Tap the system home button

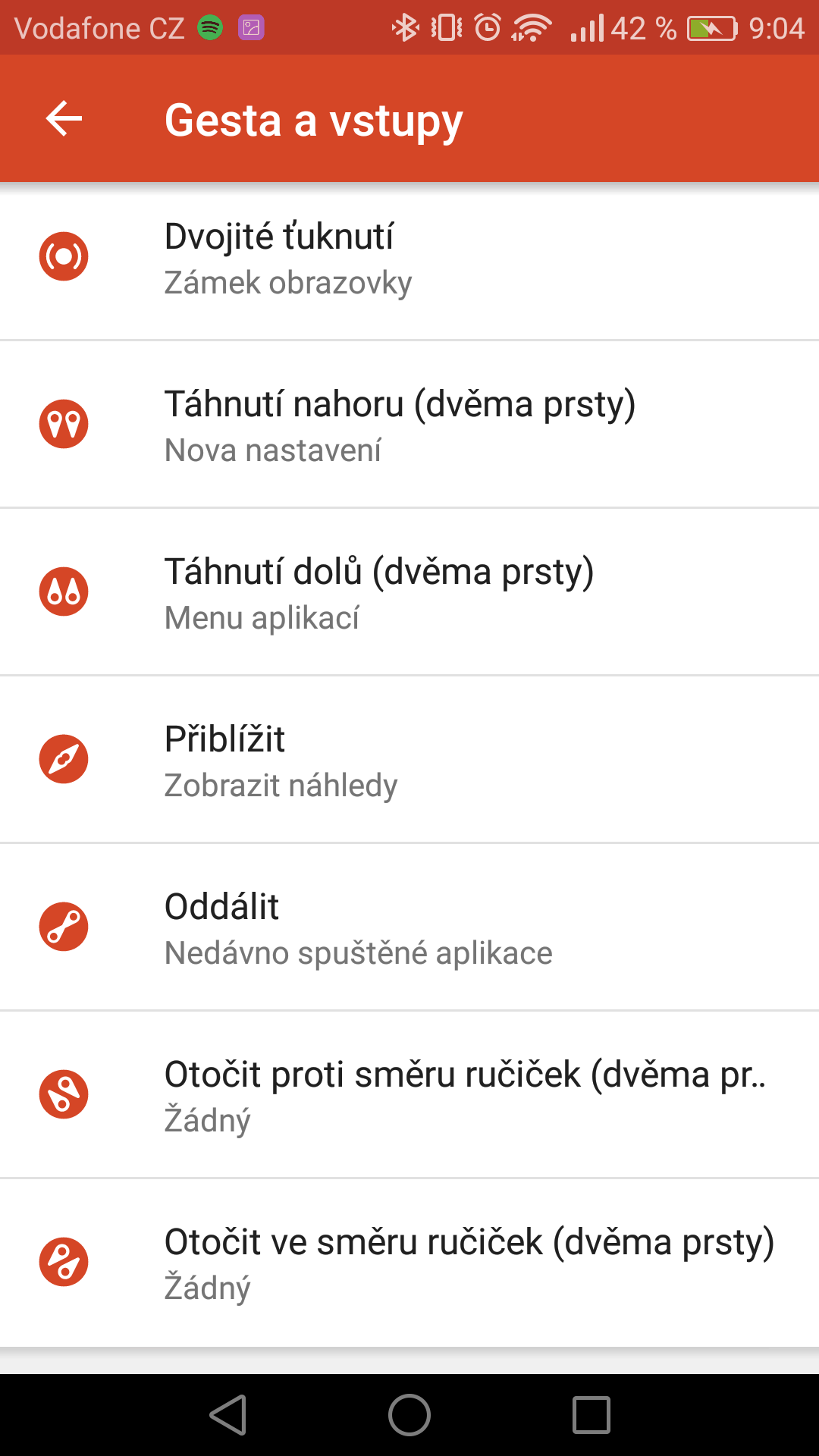click(x=409, y=1415)
